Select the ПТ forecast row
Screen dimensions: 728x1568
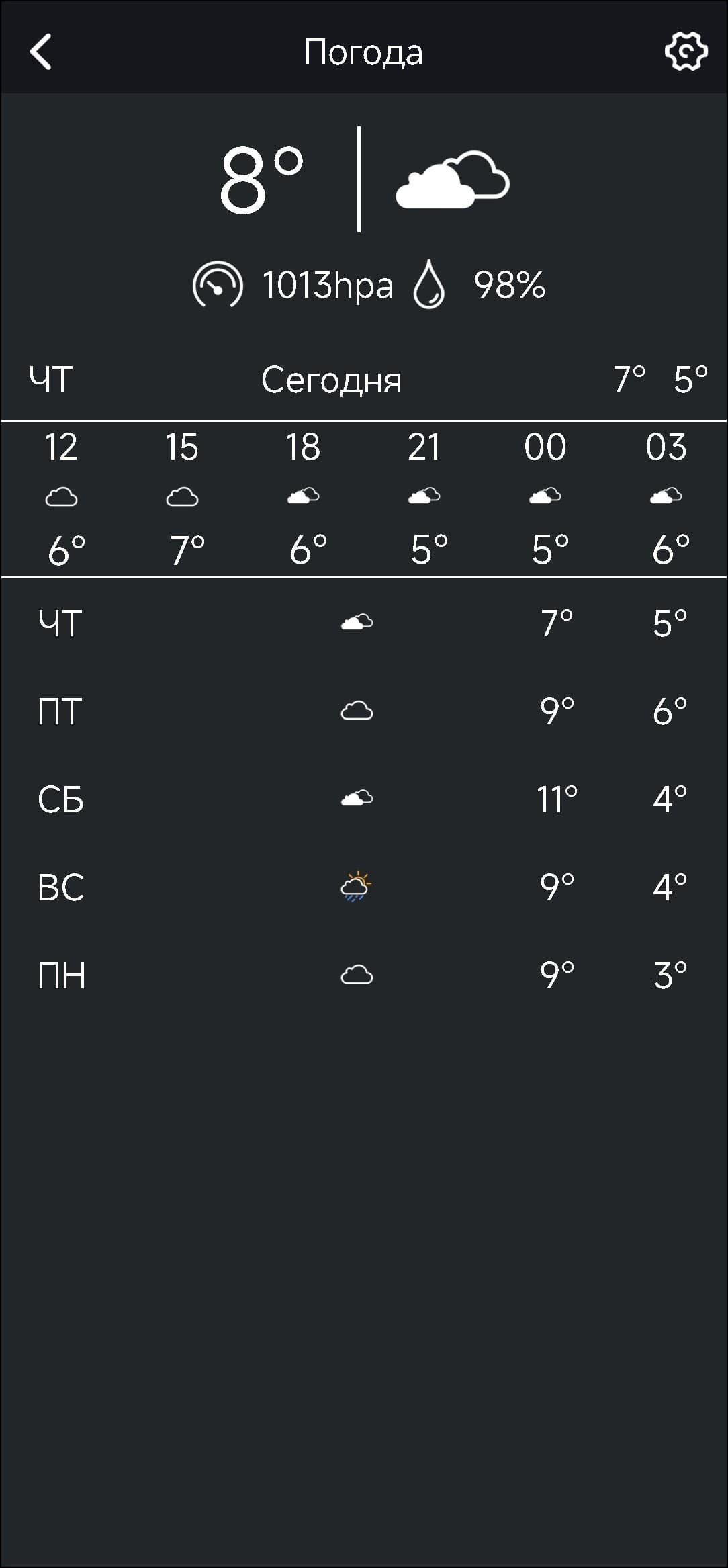pos(363,711)
